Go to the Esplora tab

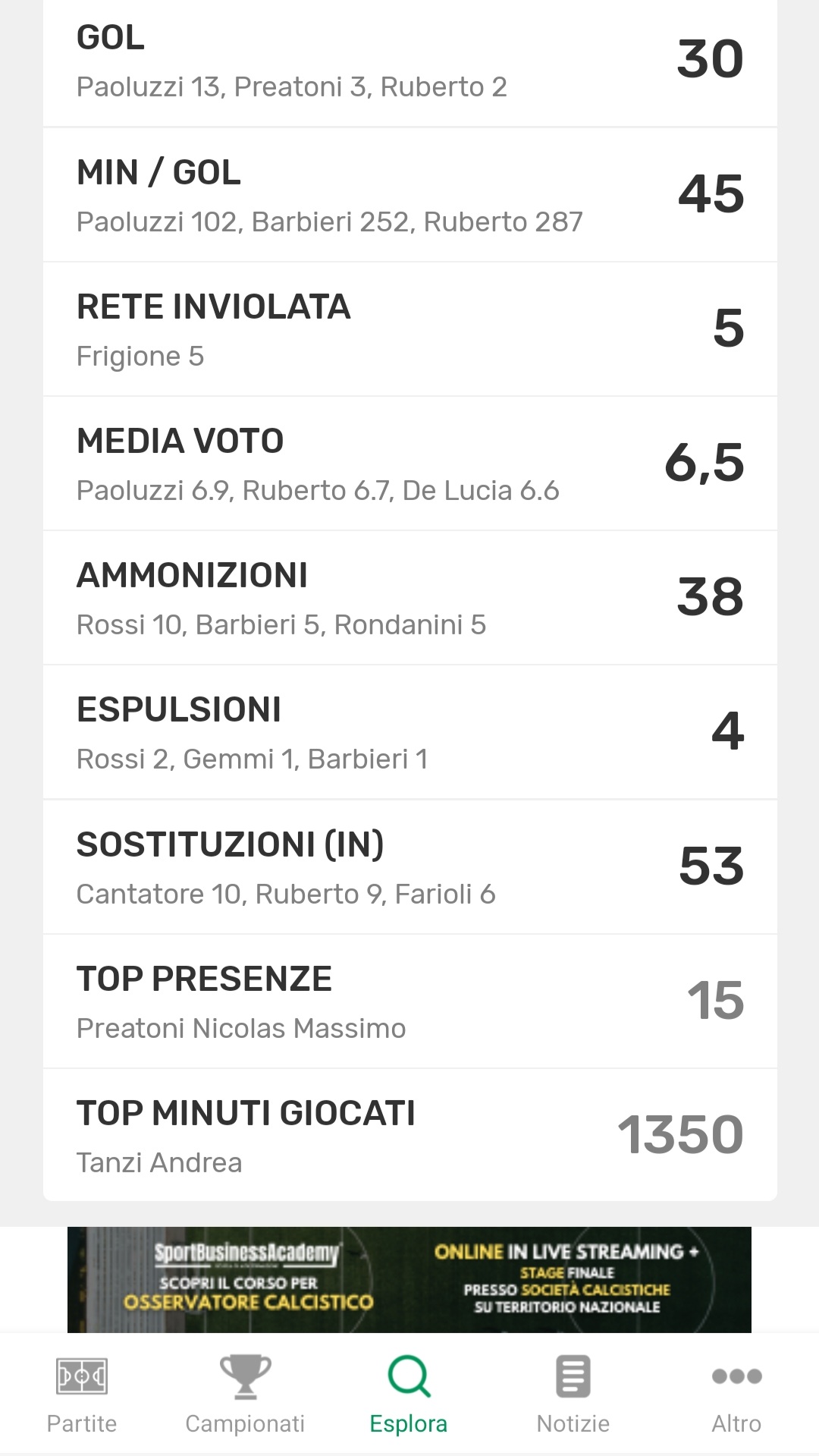pyautogui.click(x=409, y=1393)
